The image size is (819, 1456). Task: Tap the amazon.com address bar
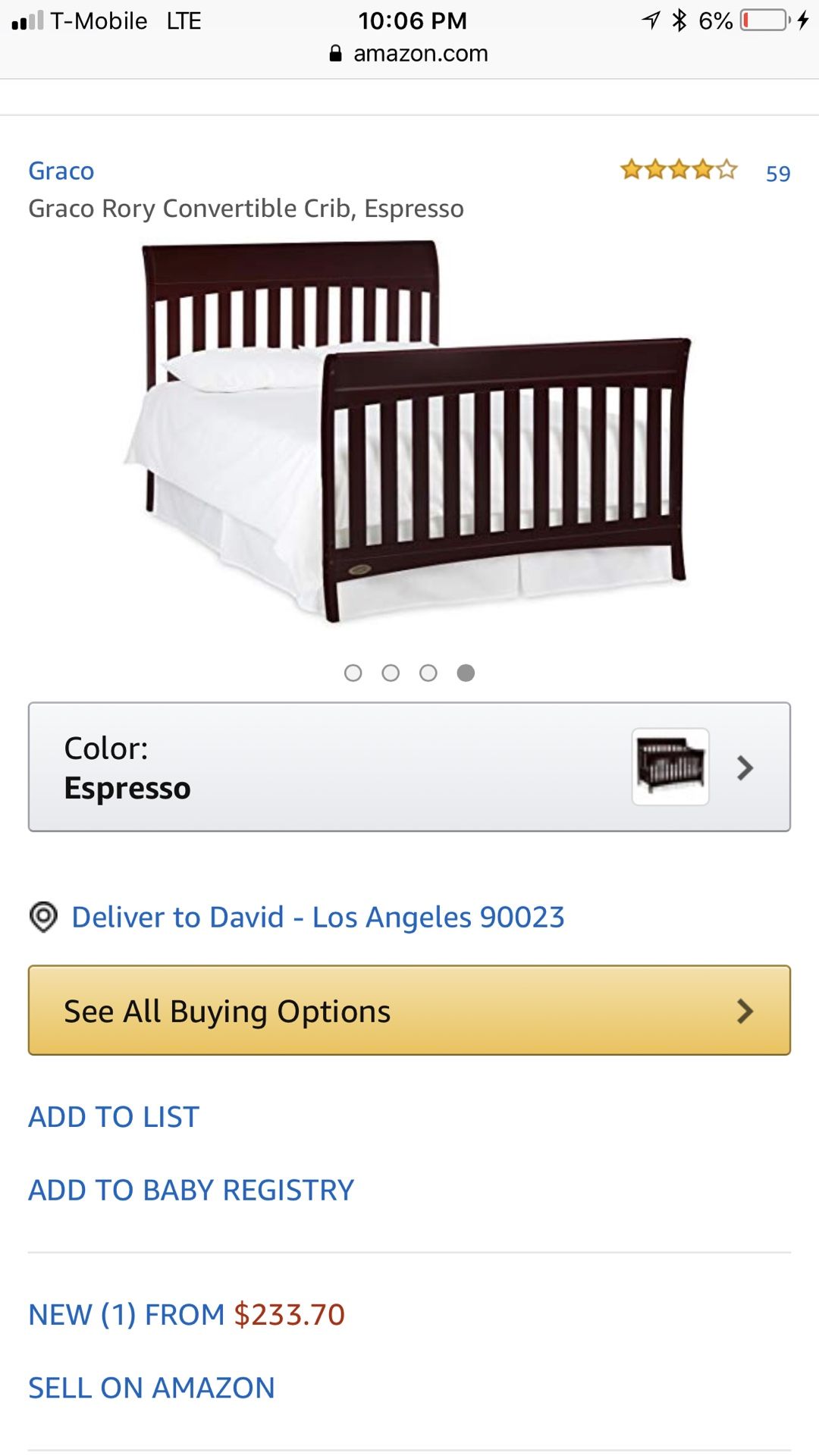pyautogui.click(x=409, y=54)
